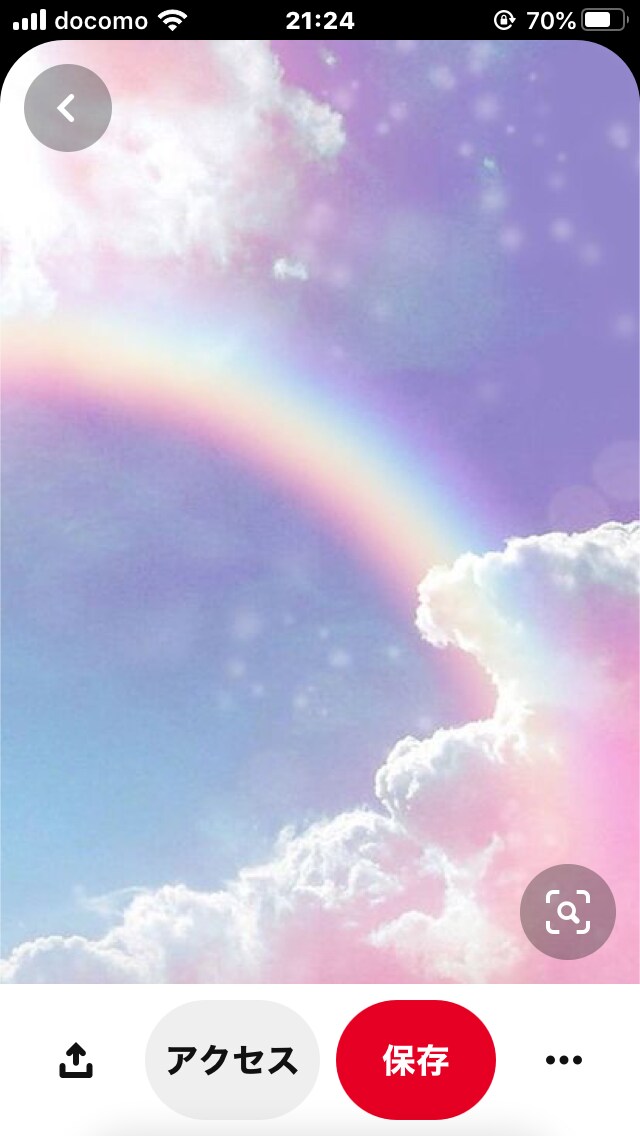Open the rainbow sky image fullscreen
This screenshot has width=640, height=1136.
320,511
